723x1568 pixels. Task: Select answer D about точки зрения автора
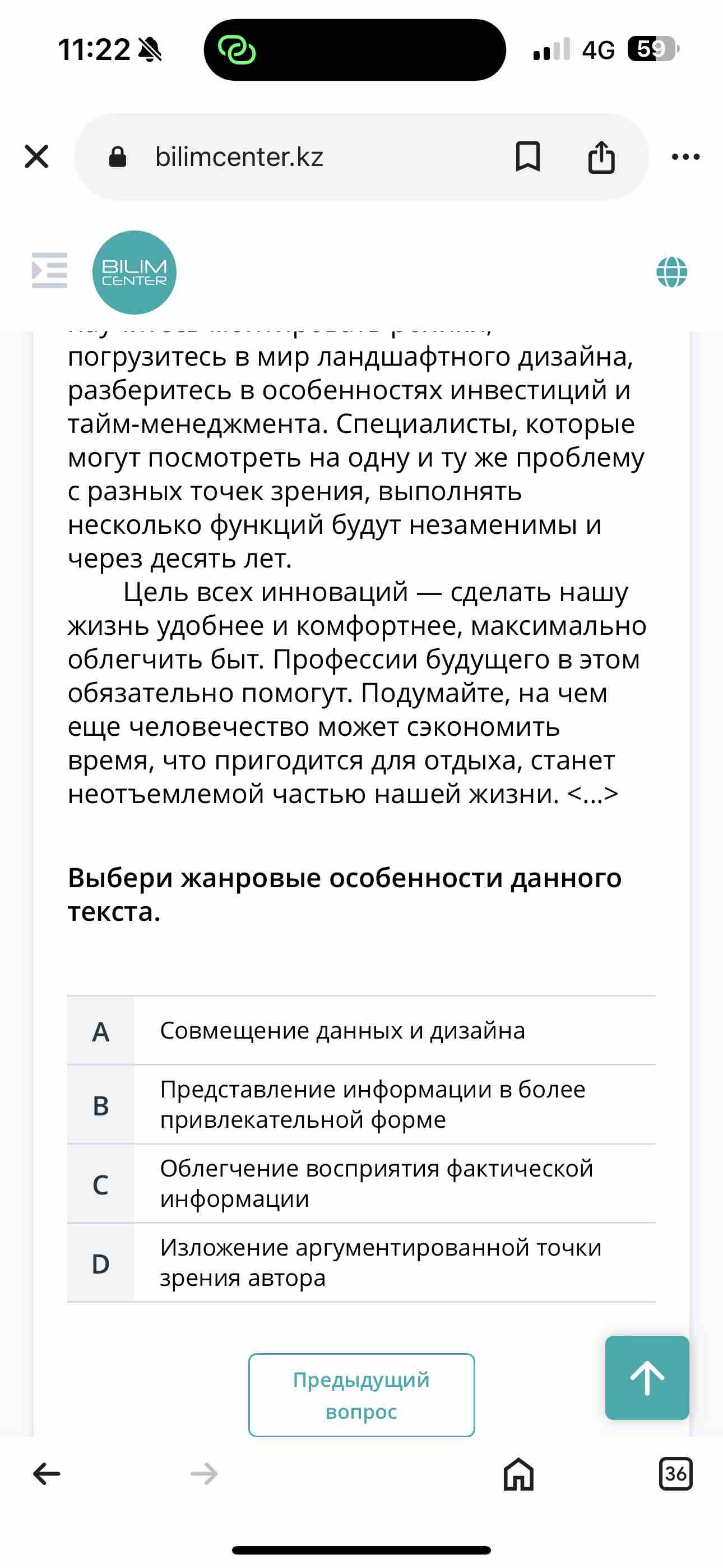click(361, 1262)
